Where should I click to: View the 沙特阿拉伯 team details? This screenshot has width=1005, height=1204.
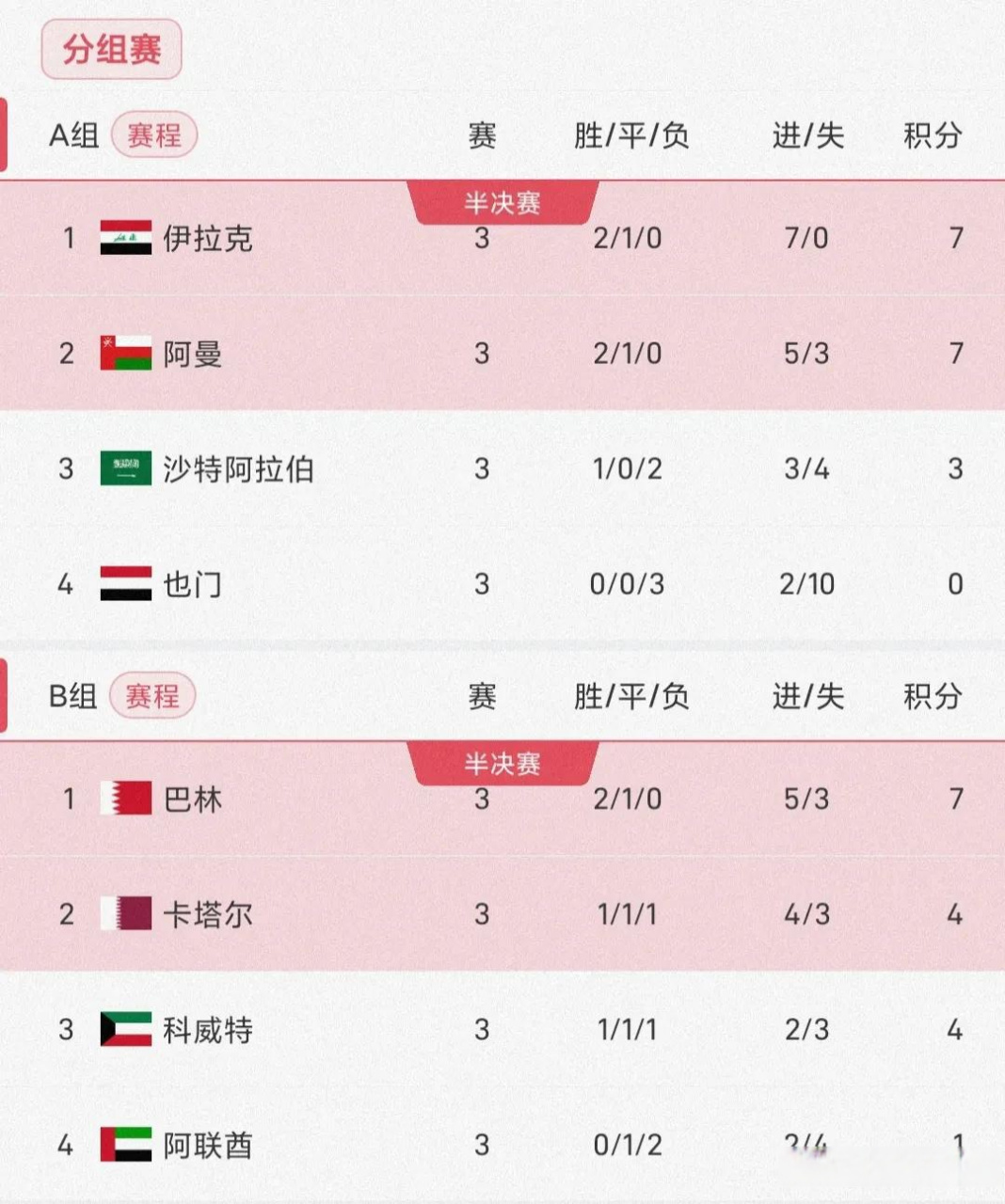(237, 468)
